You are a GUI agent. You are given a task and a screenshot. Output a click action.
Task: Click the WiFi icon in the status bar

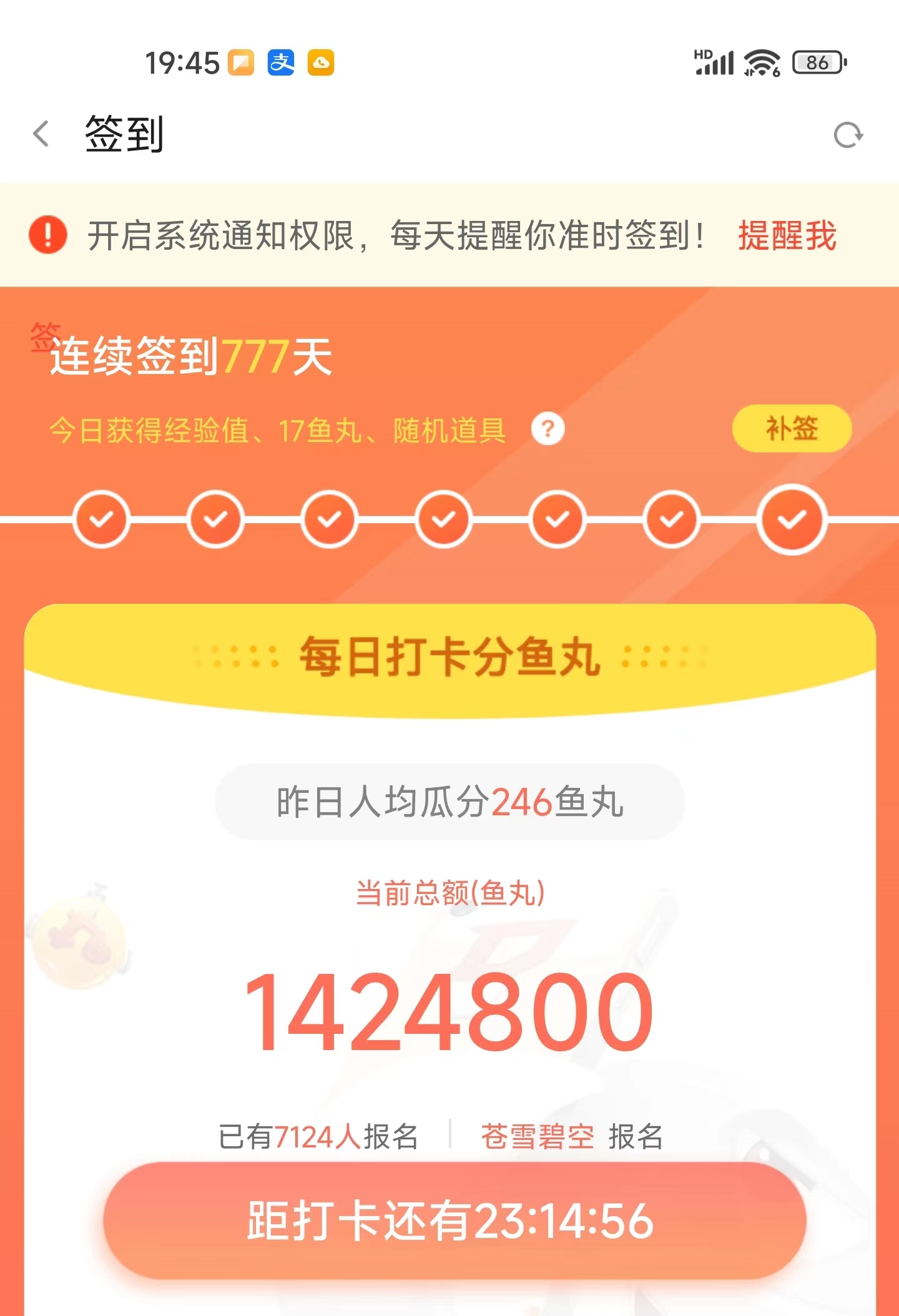tap(763, 62)
